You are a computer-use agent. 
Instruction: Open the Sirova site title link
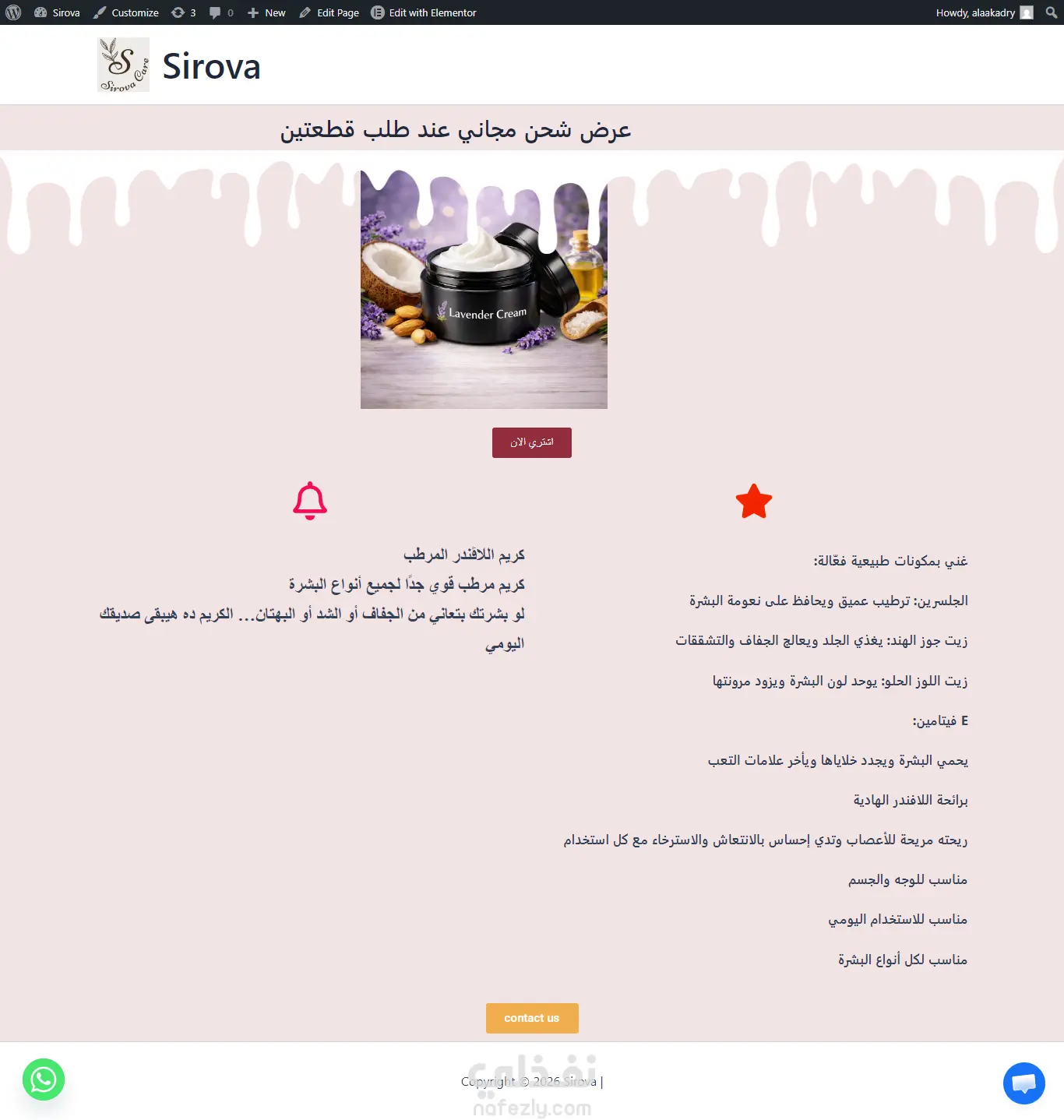tap(211, 66)
